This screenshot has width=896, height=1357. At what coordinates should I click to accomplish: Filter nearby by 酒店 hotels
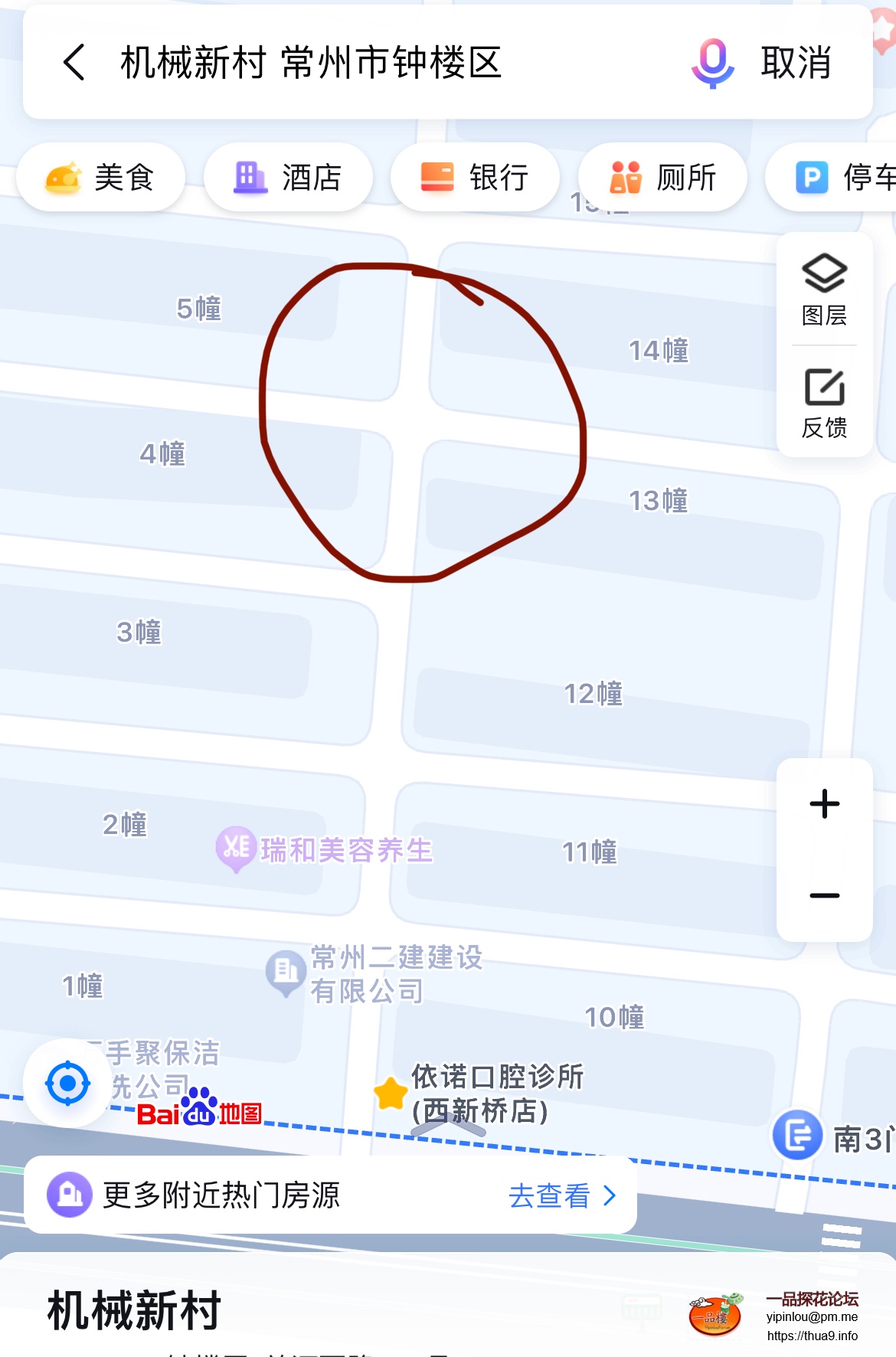tap(288, 178)
